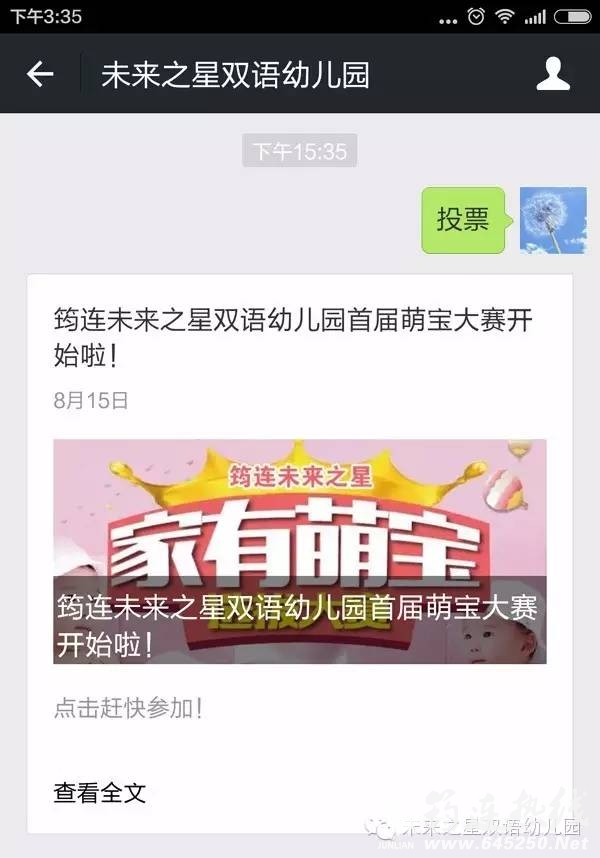Tap 查看全文 to read full article
600x858 pixels.
click(x=100, y=793)
